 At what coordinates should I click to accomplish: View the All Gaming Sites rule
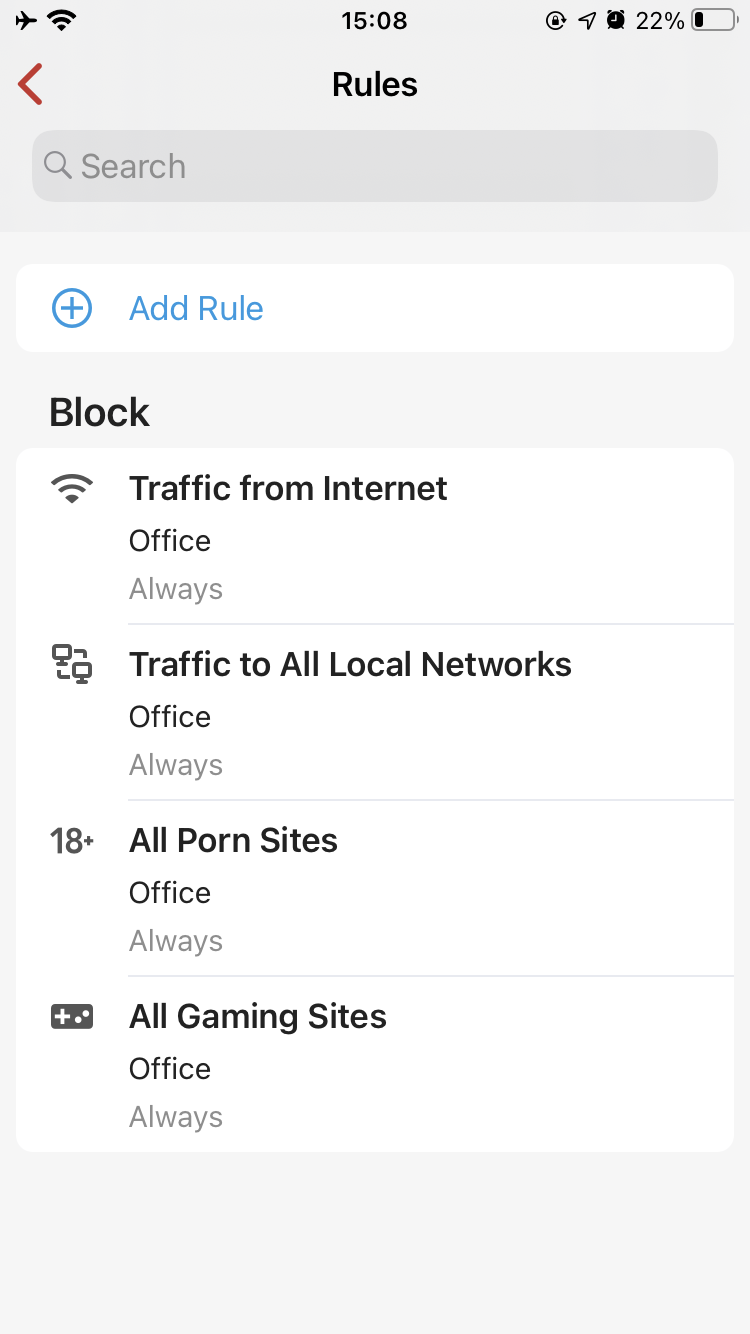point(375,1064)
